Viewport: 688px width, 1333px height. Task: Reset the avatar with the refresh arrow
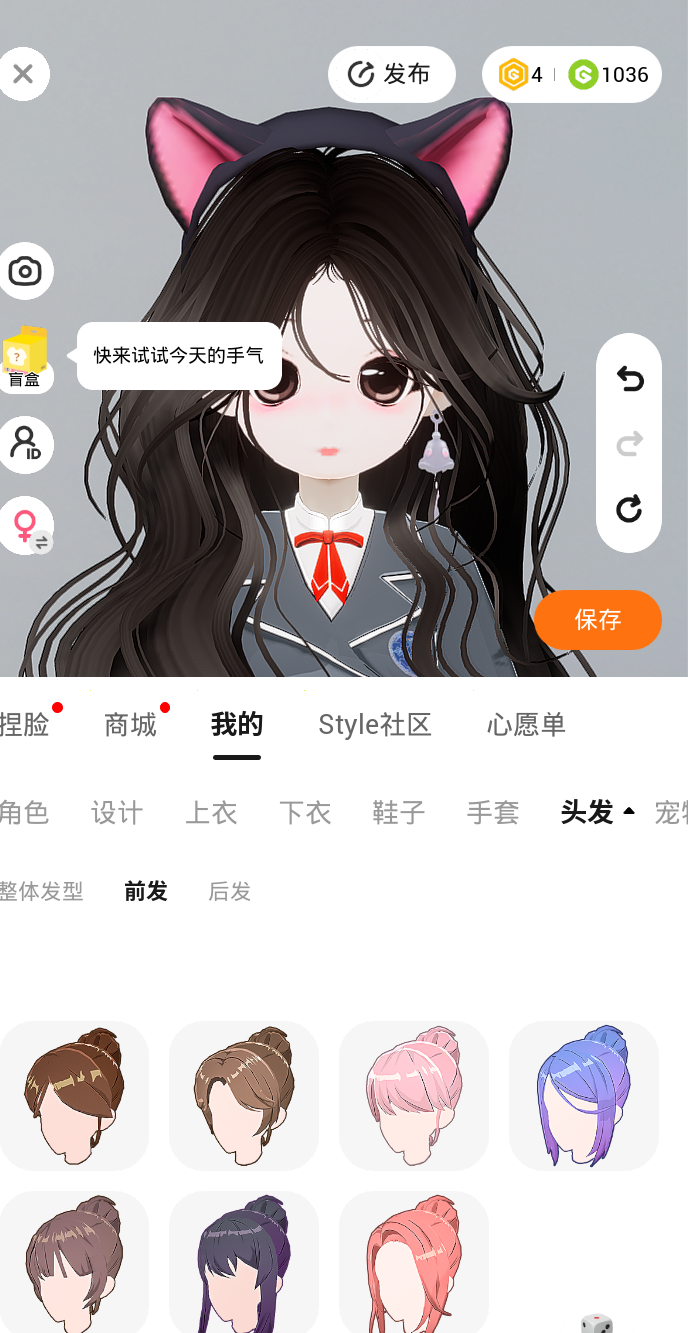629,509
